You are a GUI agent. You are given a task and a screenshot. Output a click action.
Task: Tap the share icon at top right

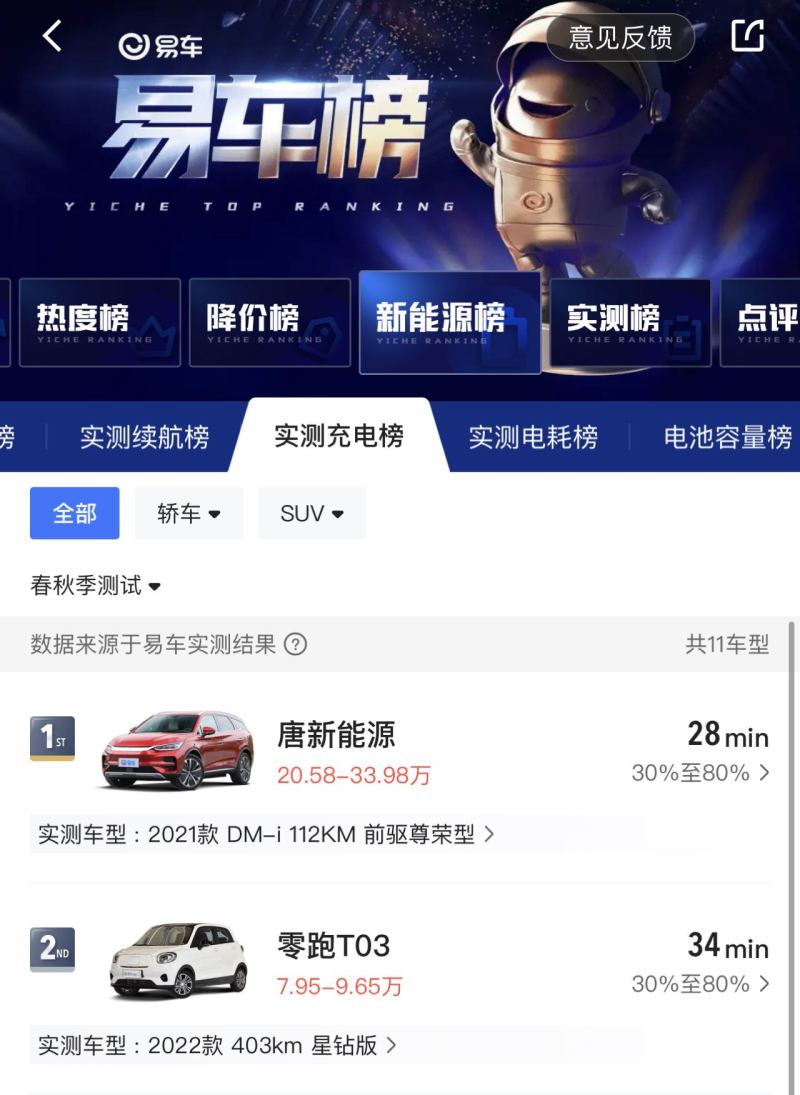(x=747, y=35)
